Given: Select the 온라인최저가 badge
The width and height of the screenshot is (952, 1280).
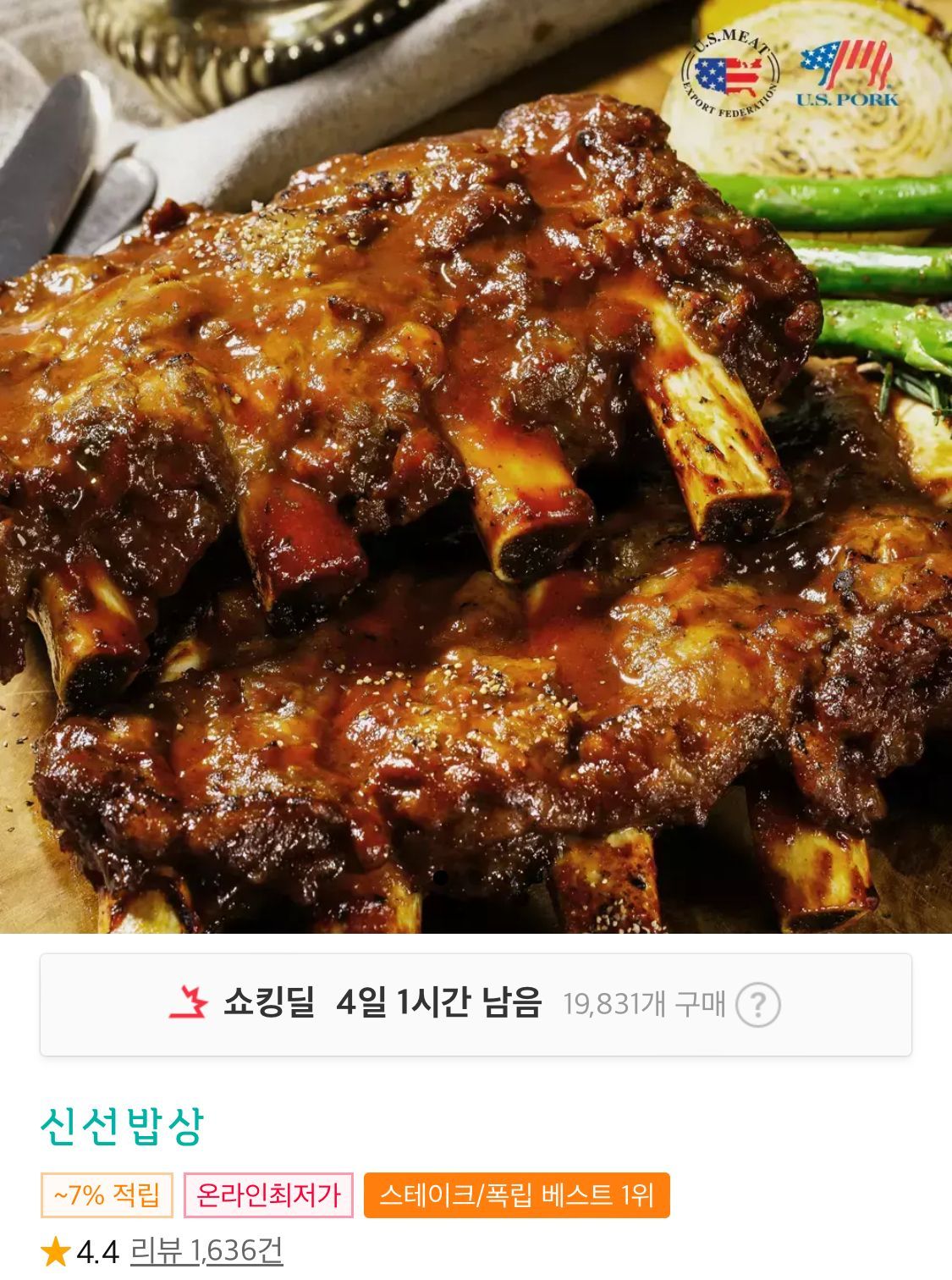Looking at the screenshot, I should (268, 1195).
